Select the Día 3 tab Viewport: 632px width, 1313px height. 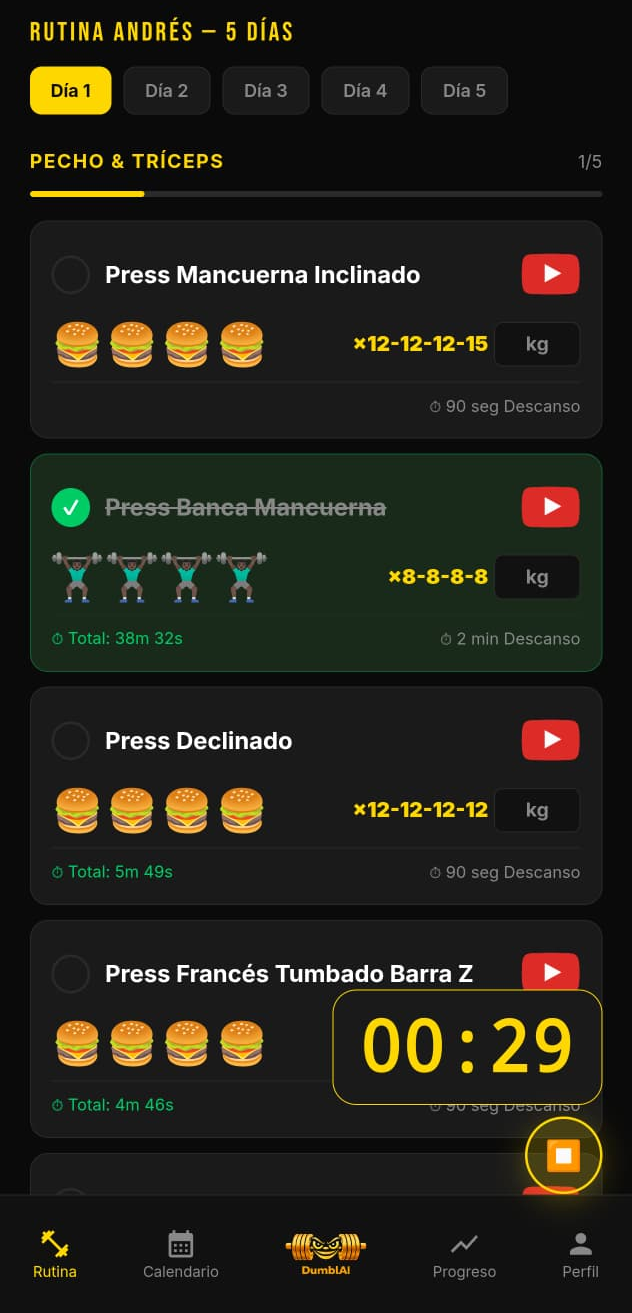point(265,91)
